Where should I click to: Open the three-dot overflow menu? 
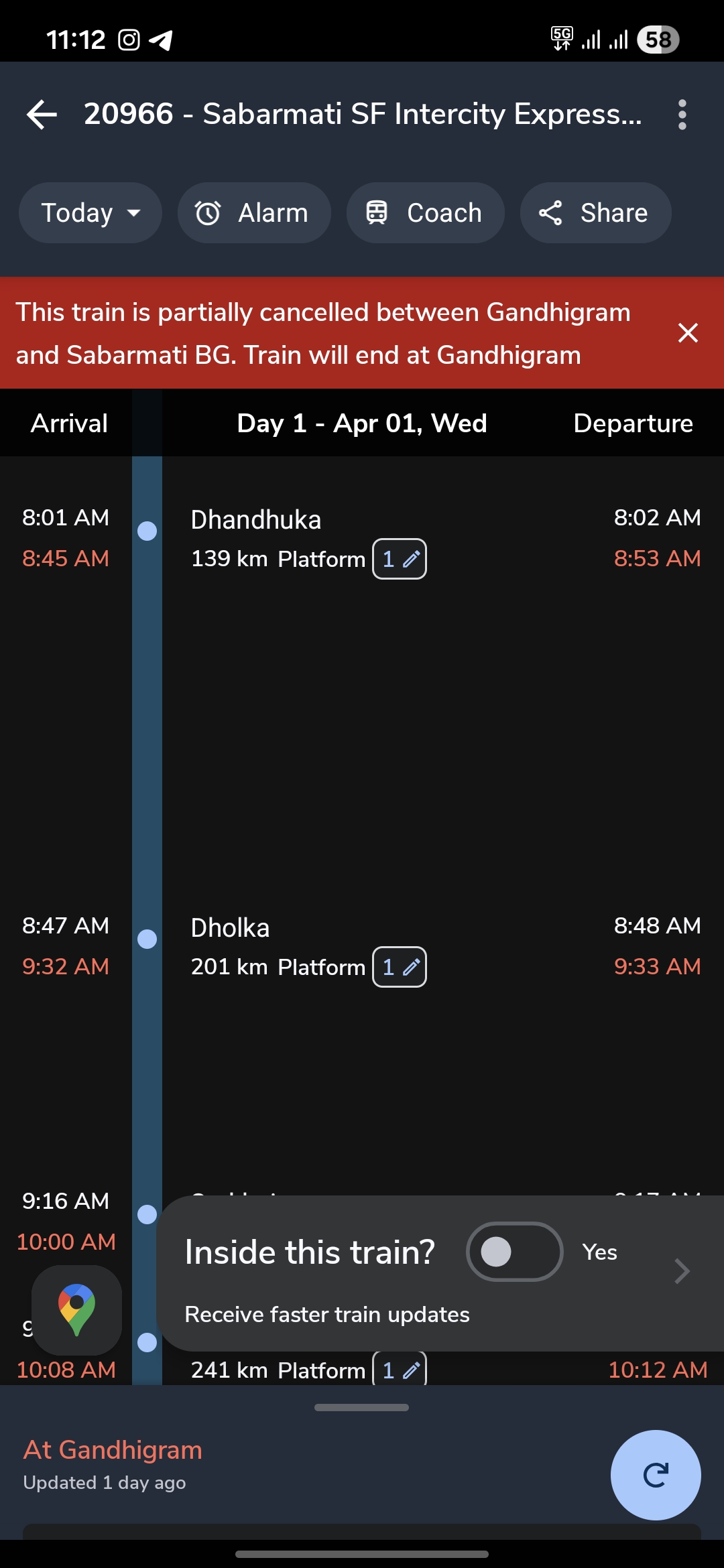(682, 114)
